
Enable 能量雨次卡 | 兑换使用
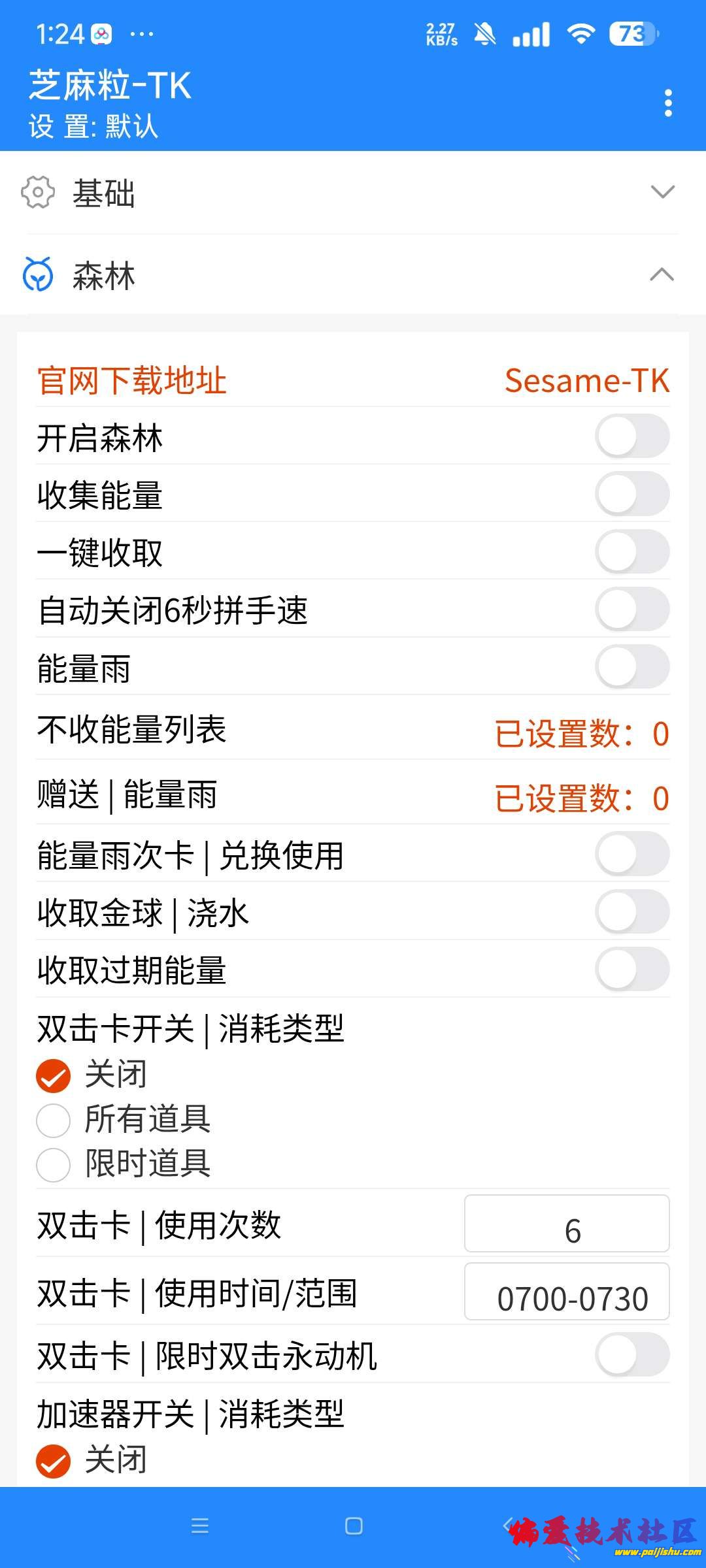(x=631, y=854)
